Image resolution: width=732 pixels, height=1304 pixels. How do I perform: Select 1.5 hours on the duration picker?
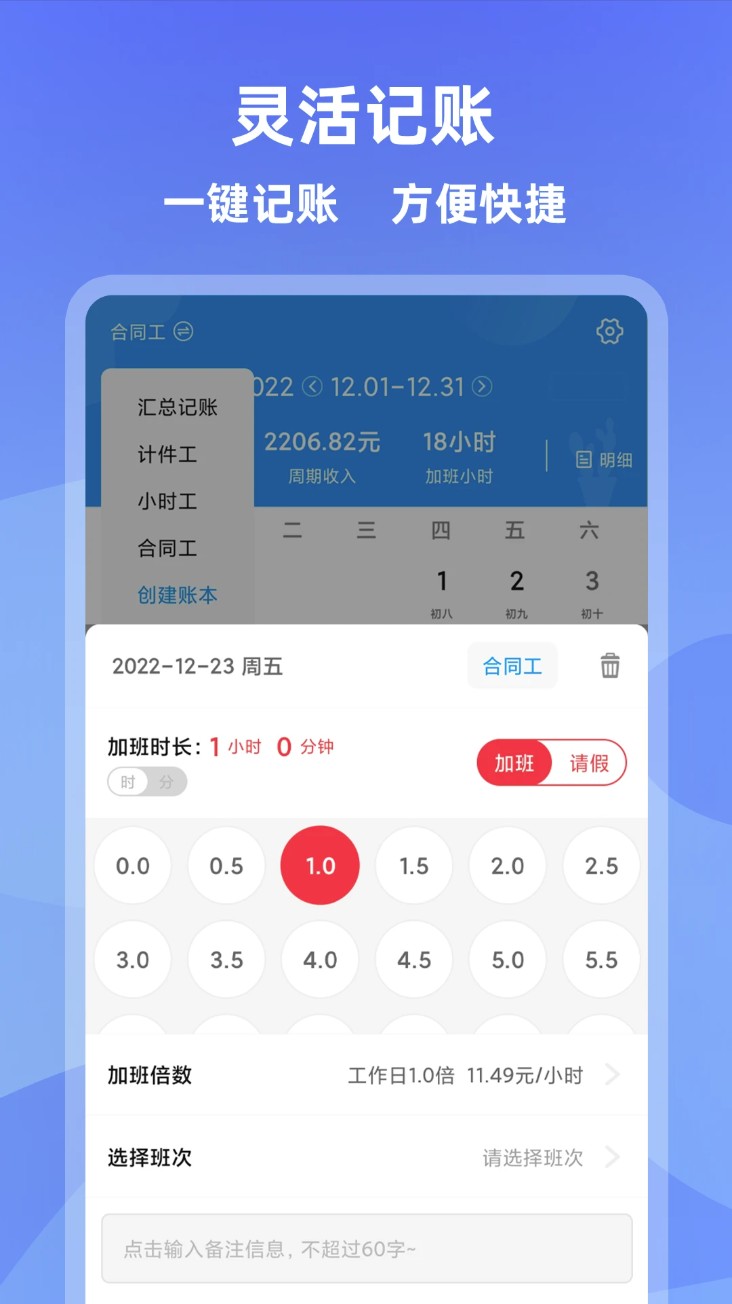413,866
